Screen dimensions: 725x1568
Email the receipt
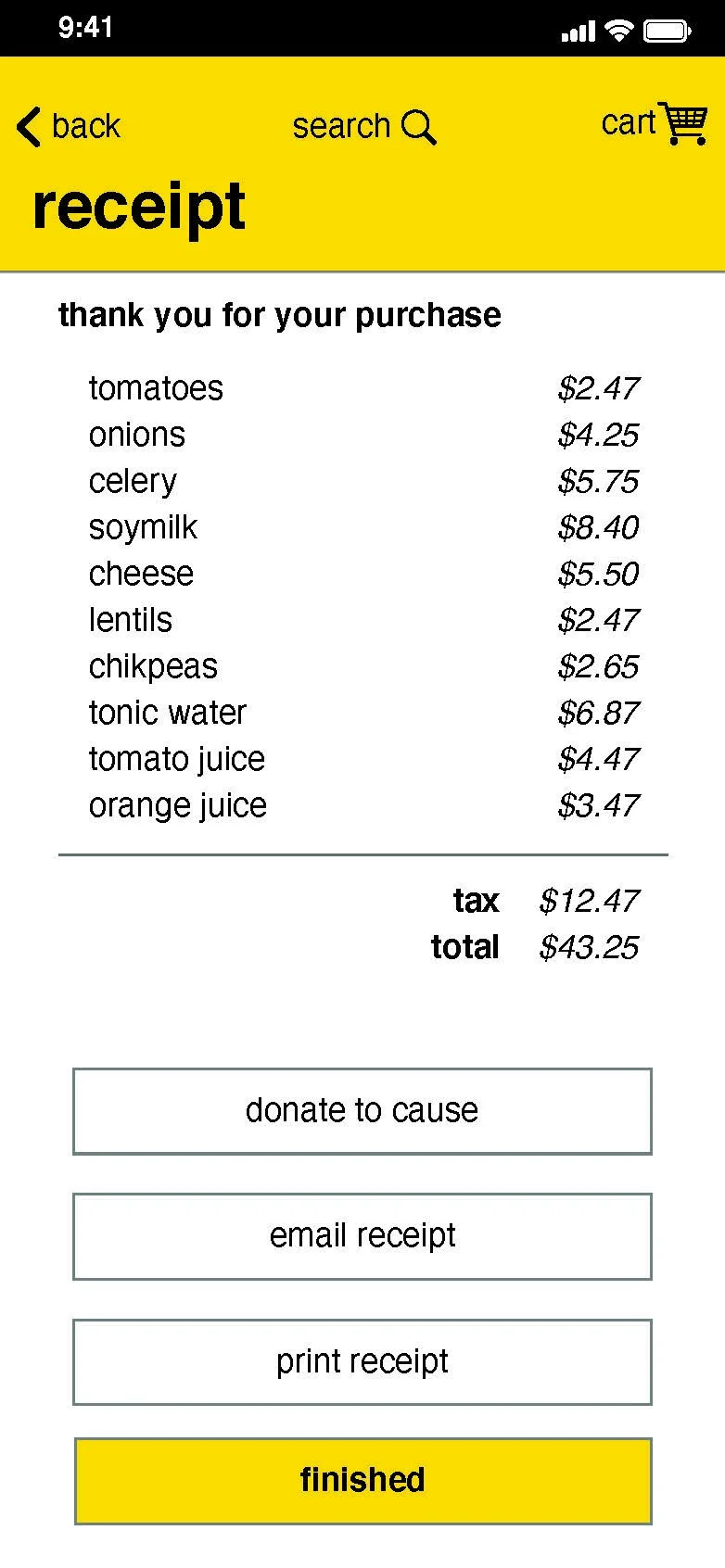362,1236
